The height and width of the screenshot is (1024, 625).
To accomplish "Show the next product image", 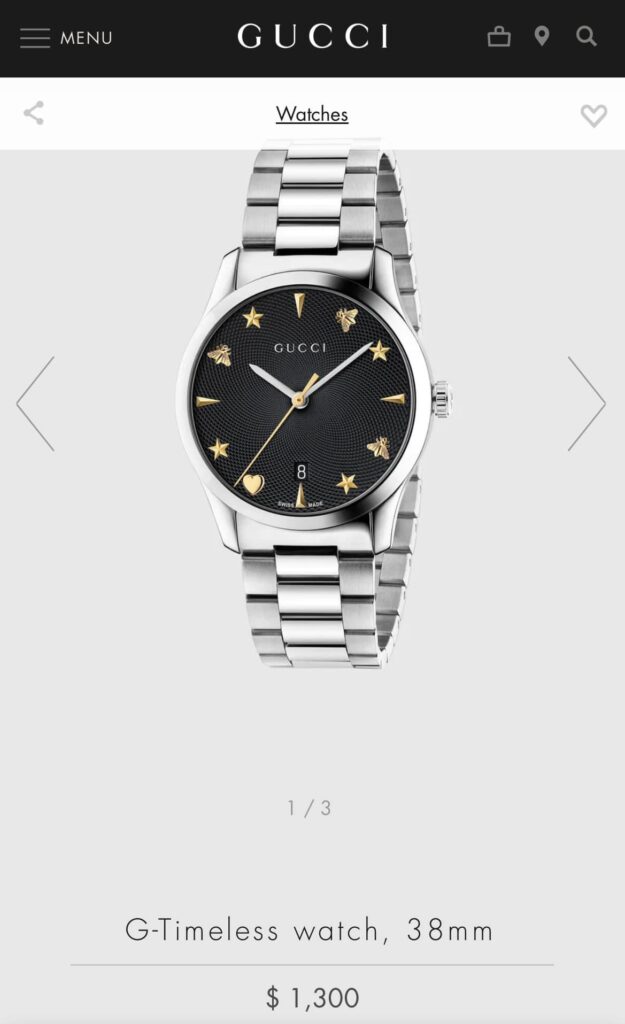I will [x=587, y=404].
